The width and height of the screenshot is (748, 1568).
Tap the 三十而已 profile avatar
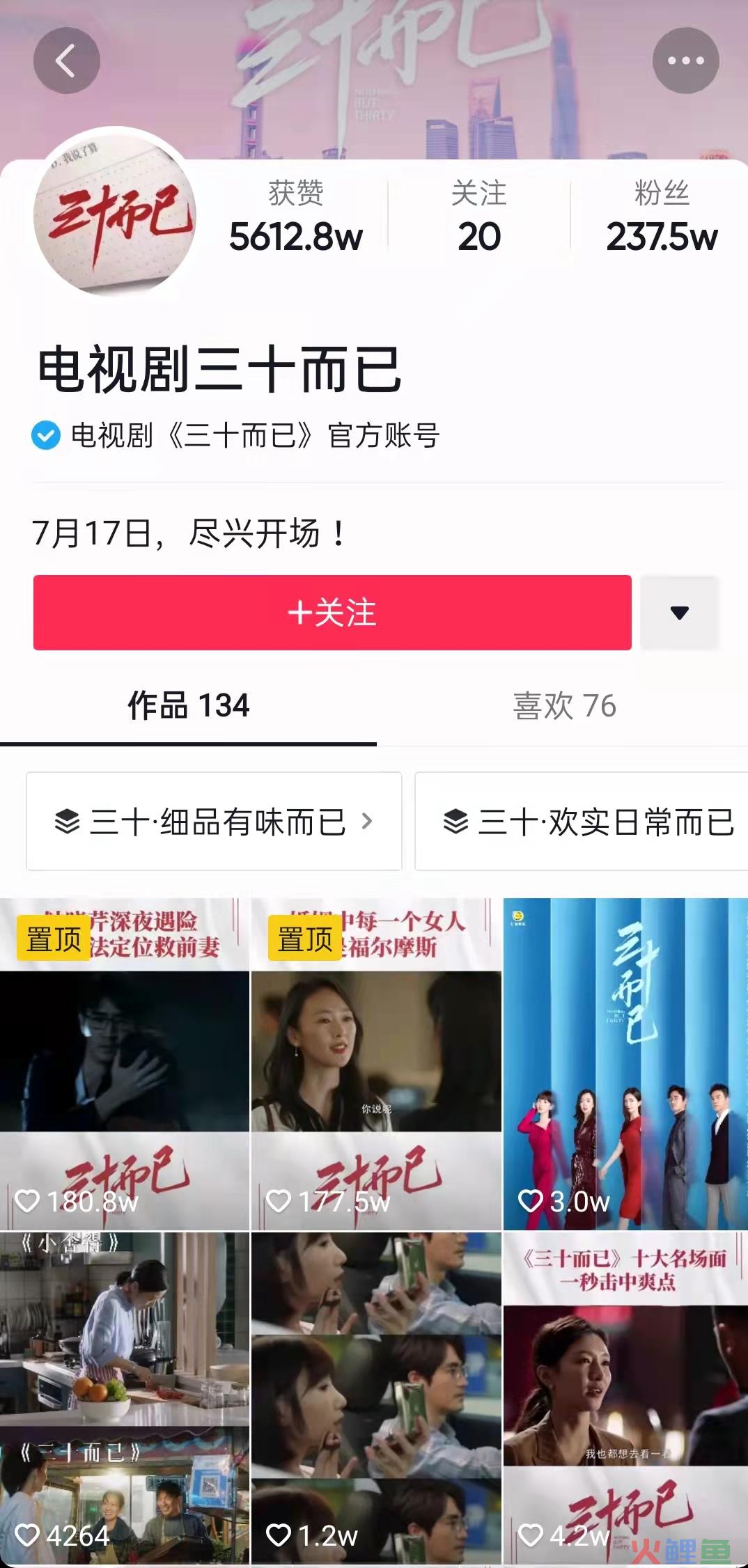pyautogui.click(x=115, y=212)
